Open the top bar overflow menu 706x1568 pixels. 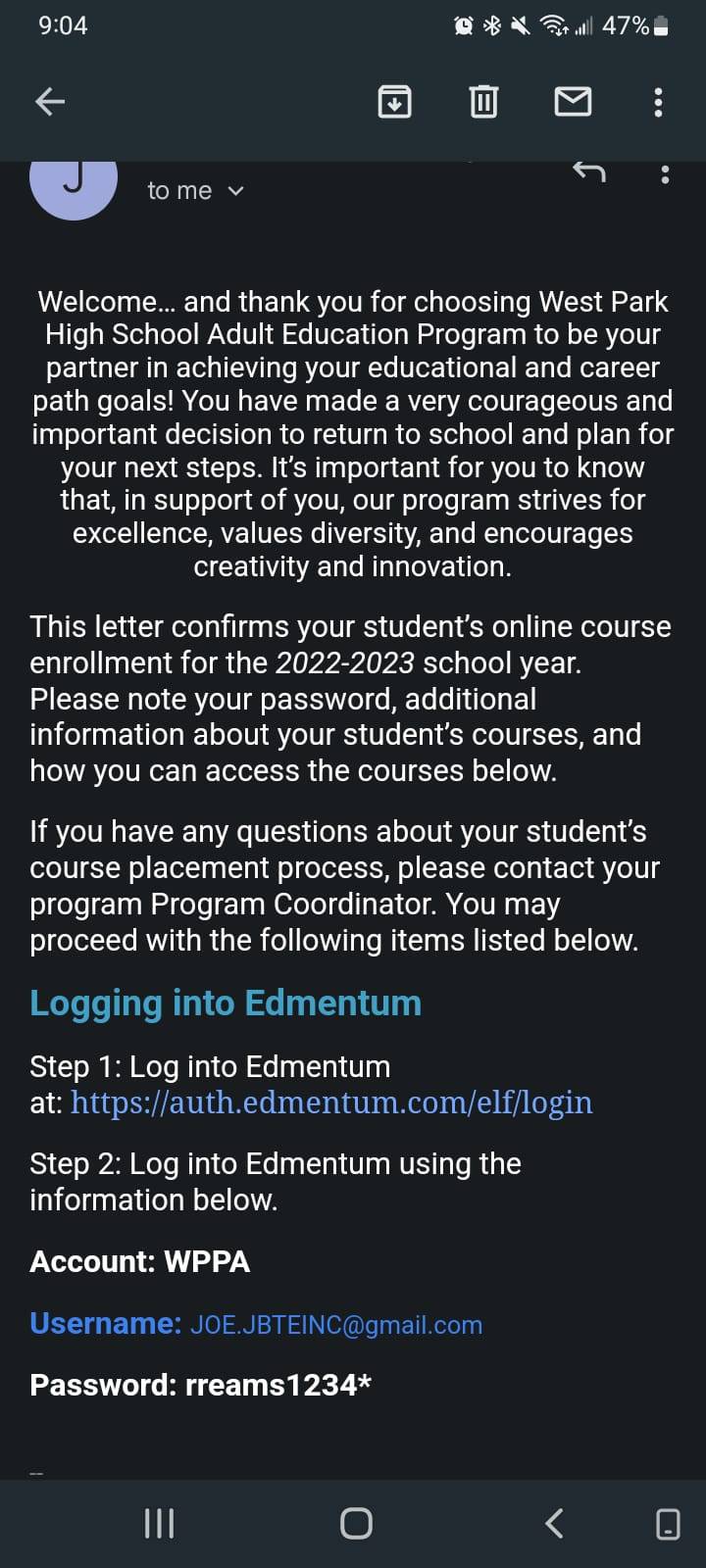[x=658, y=101]
